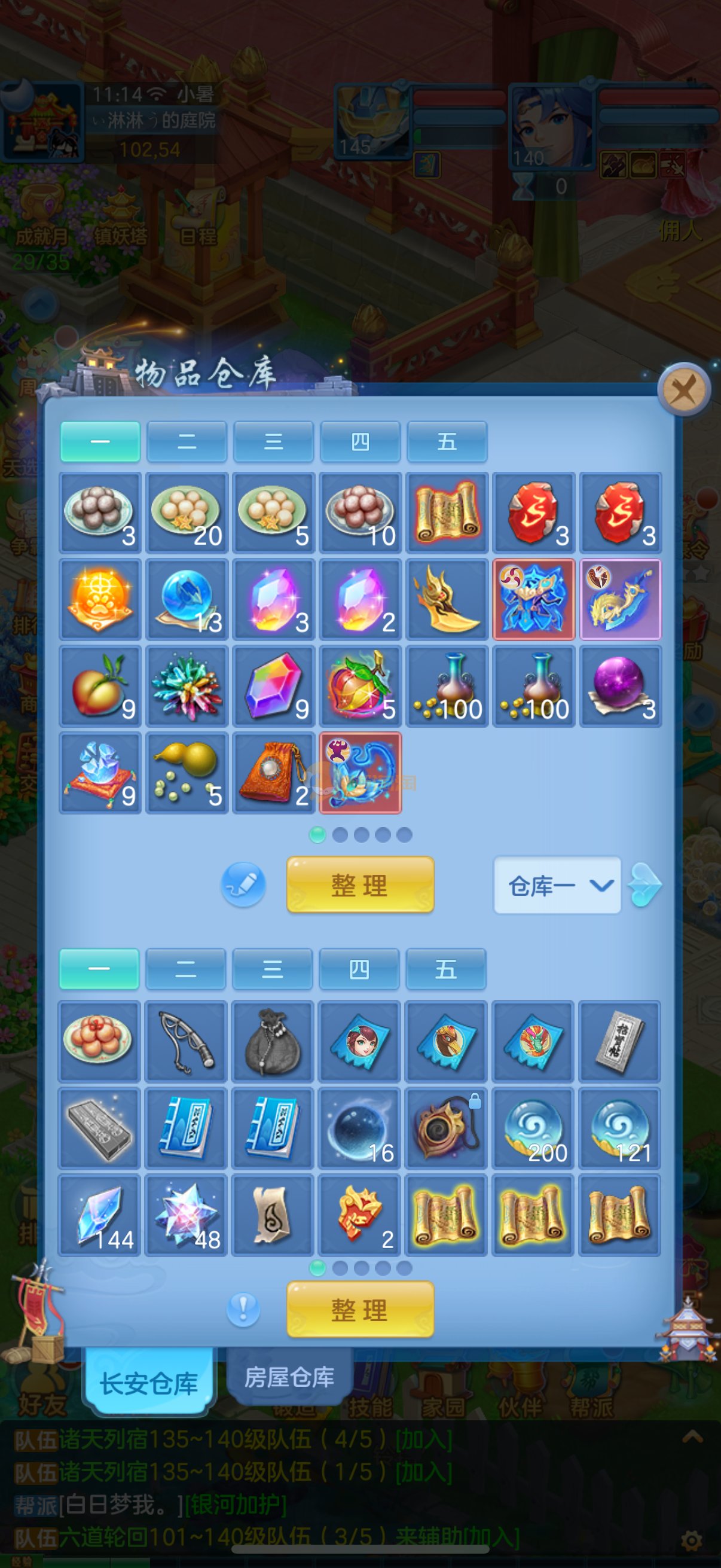Select the crystal shard with count 144
The image size is (721, 1568).
pos(99,1216)
